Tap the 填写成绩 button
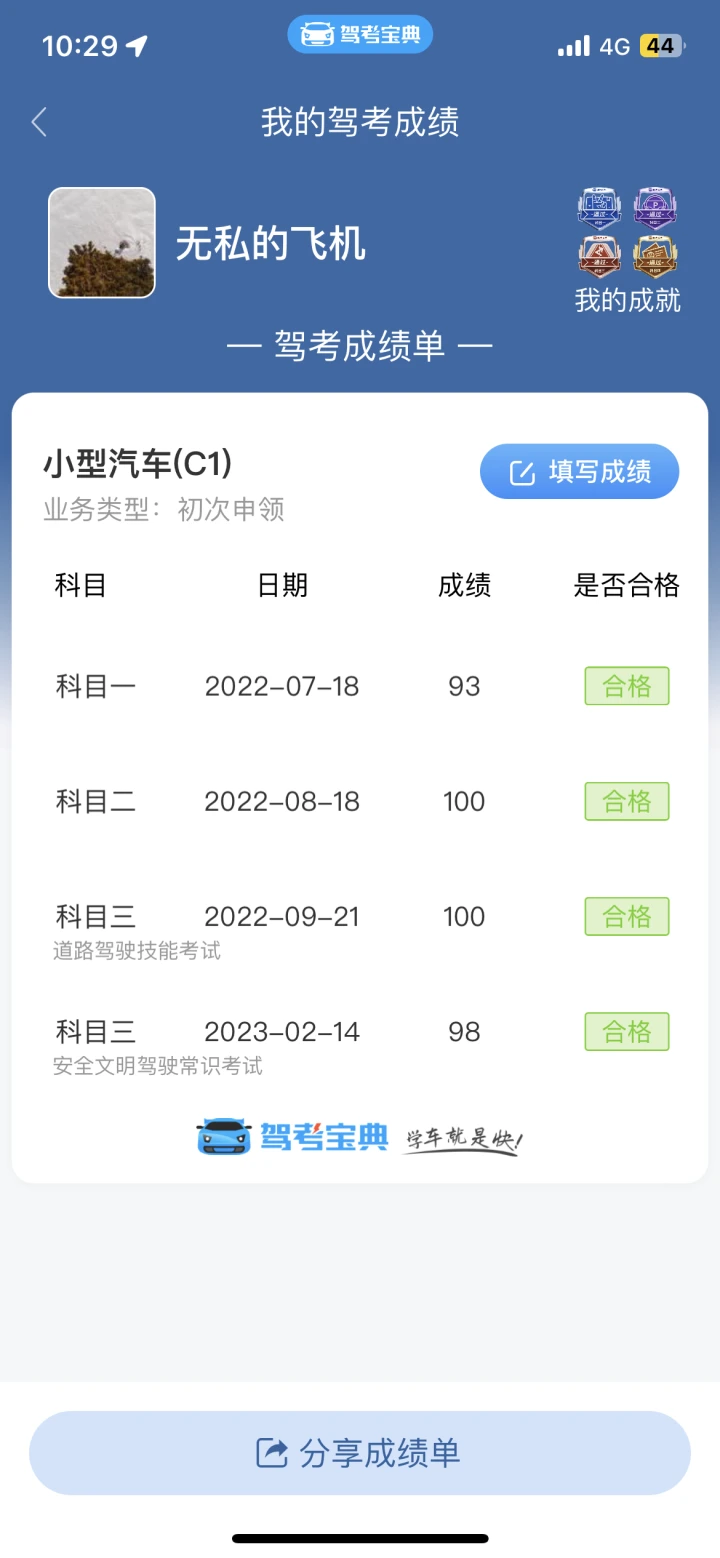Viewport: 720px width, 1558px height. pyautogui.click(x=579, y=471)
